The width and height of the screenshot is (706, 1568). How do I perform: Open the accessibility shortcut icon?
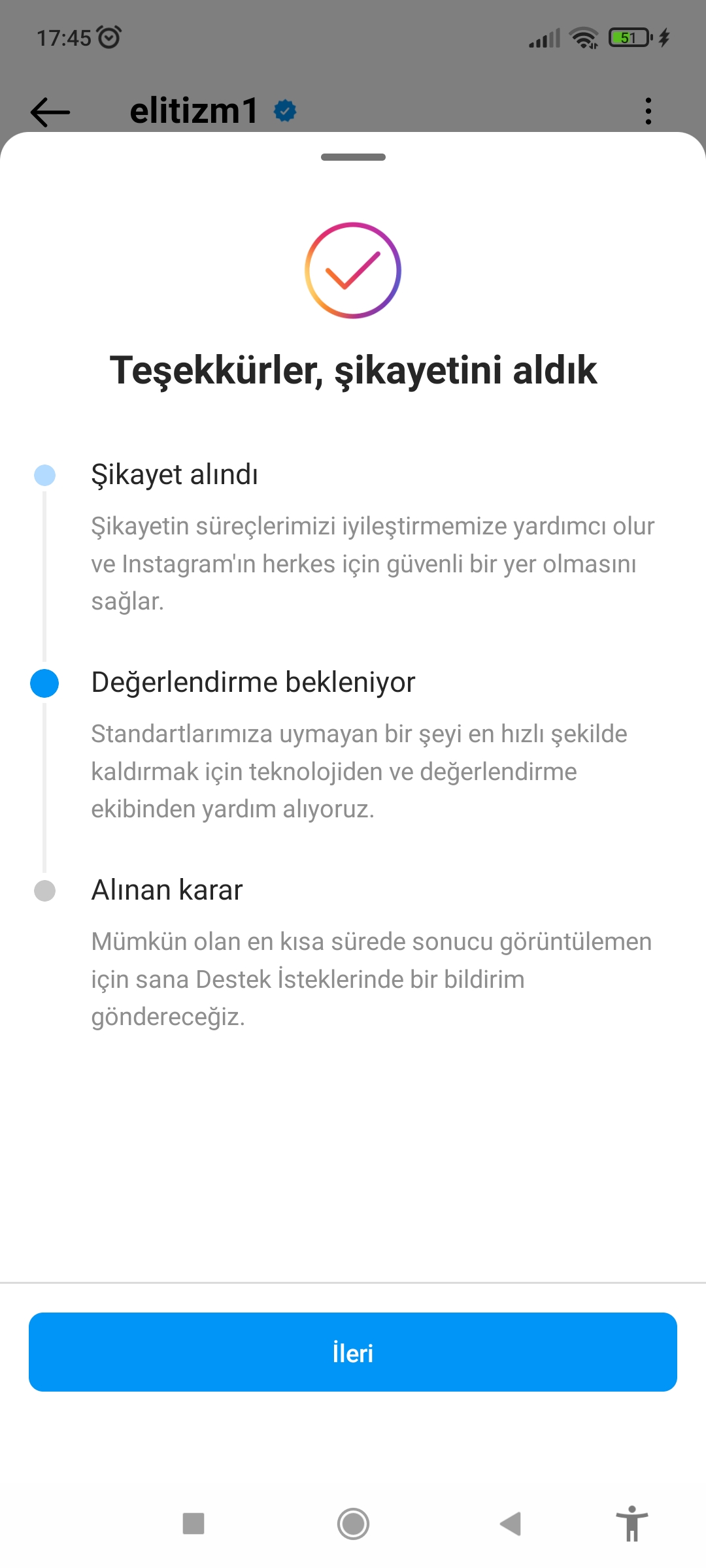point(631,1524)
